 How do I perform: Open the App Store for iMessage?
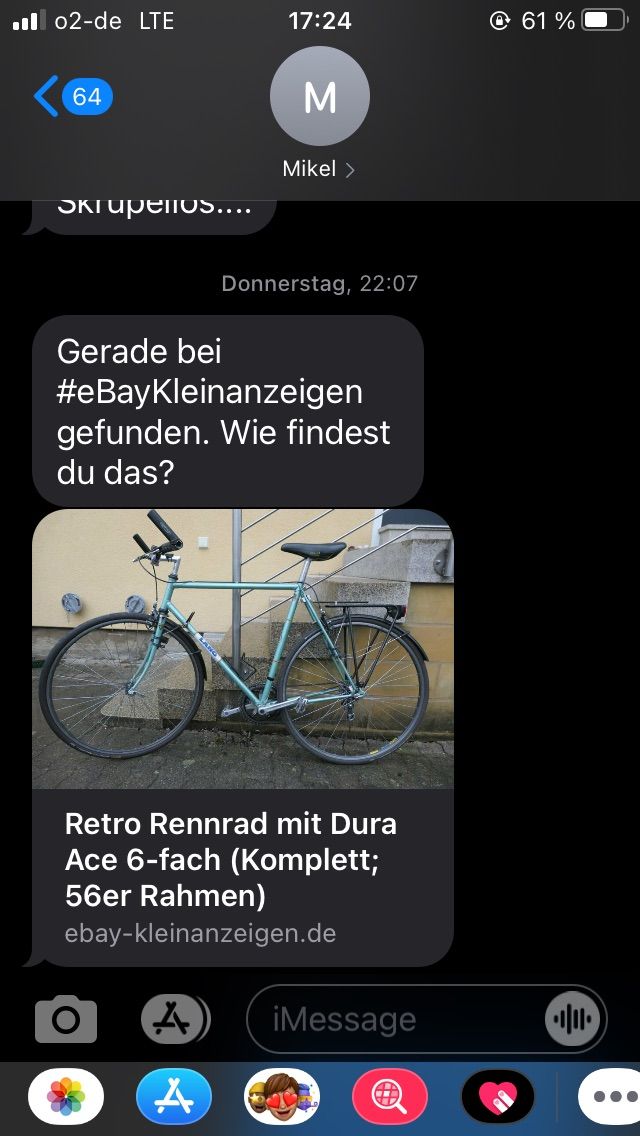click(174, 1097)
